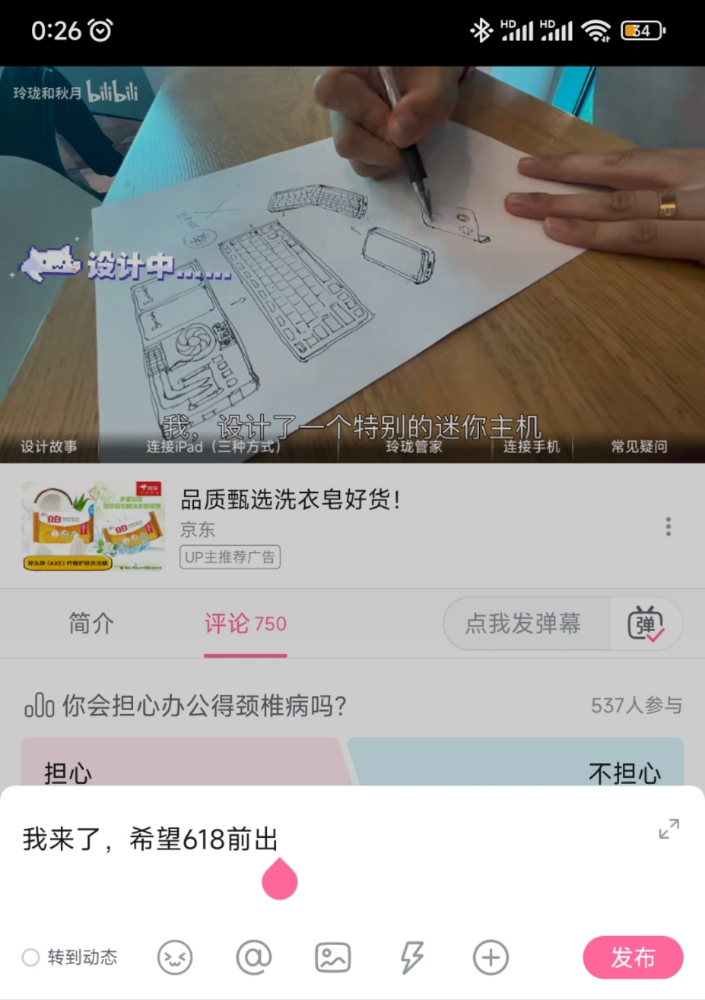
Task: Toggle the danmaku display switch
Action: click(646, 624)
